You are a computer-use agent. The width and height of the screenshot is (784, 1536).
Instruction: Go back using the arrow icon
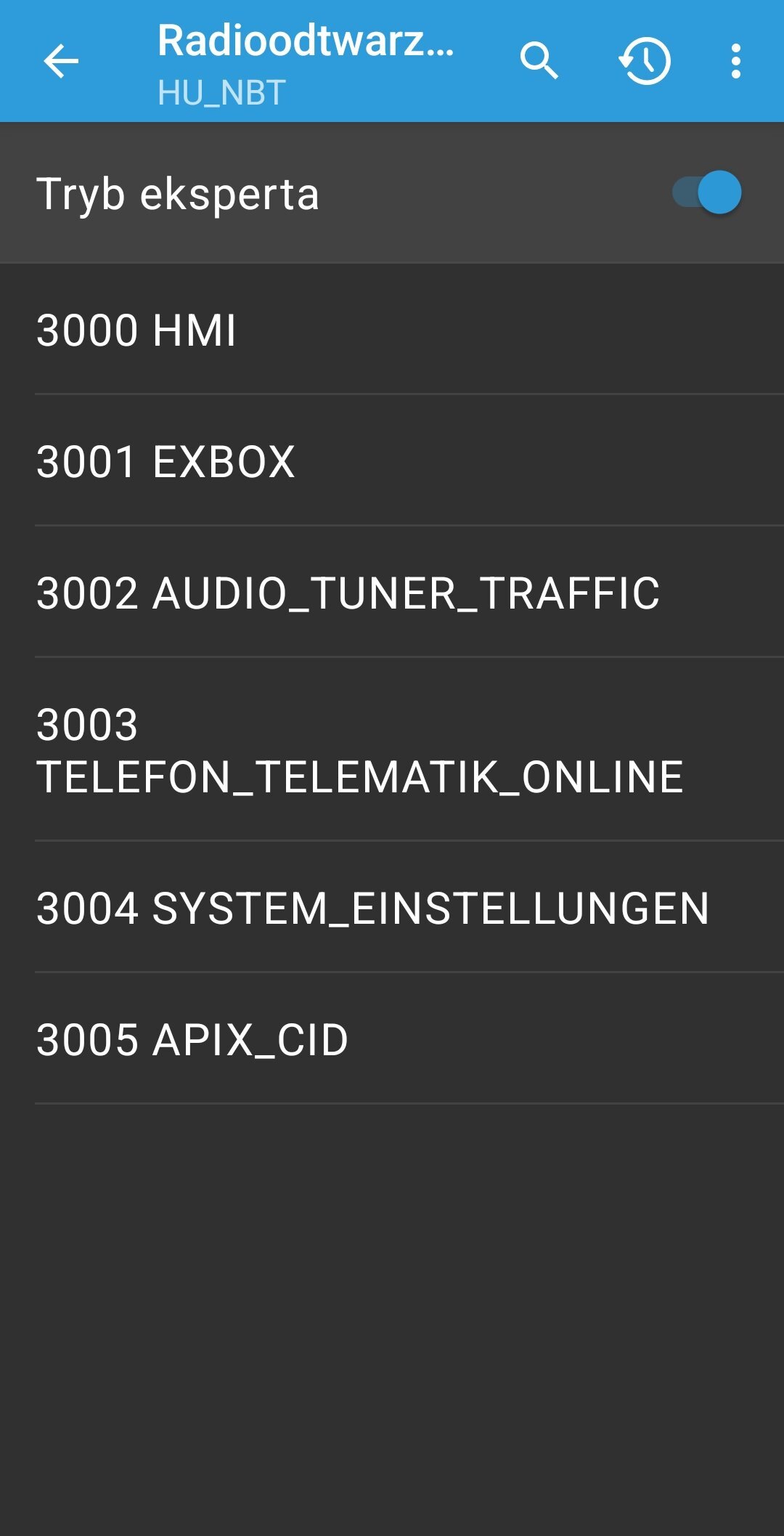(x=61, y=61)
